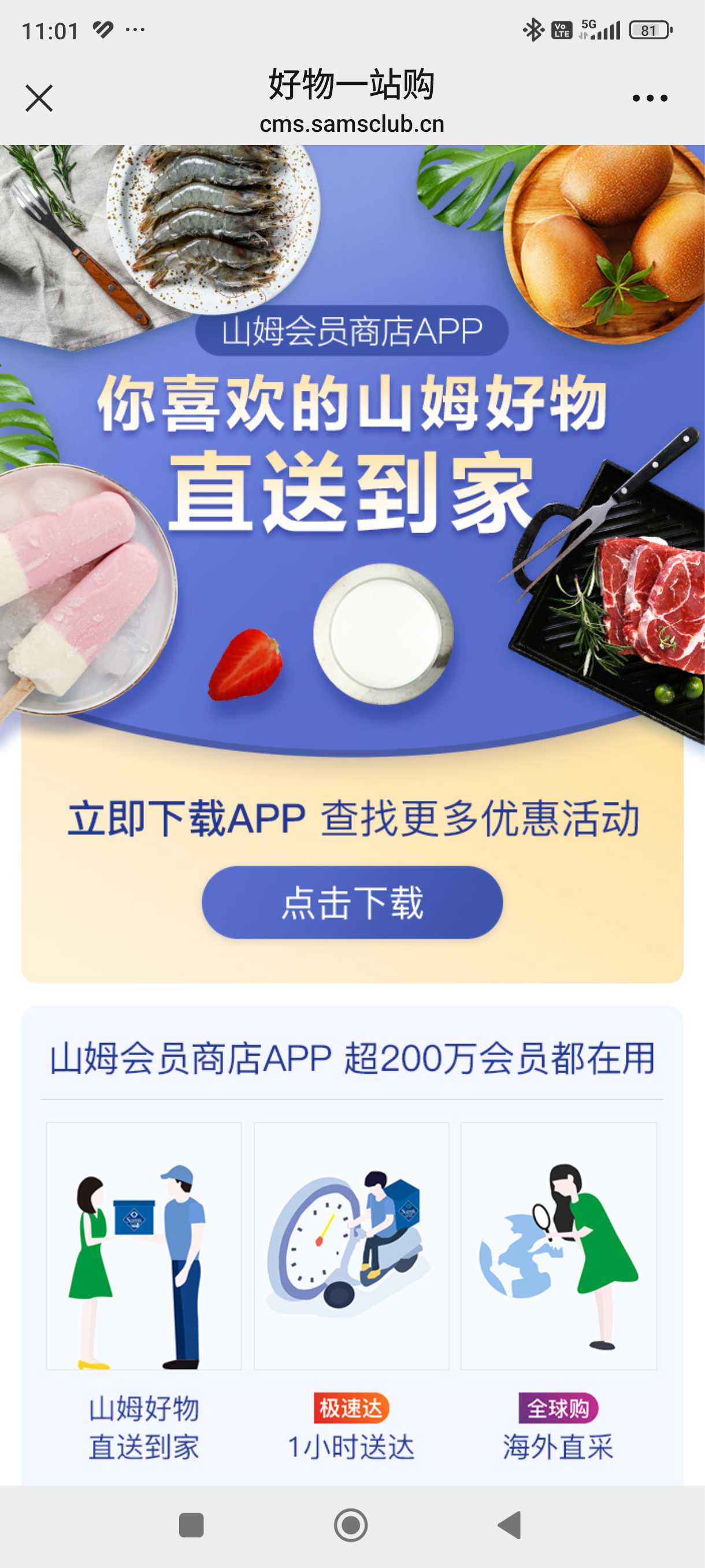Close the 好物一站购 web page
This screenshot has height=1568, width=705.
pos(39,98)
